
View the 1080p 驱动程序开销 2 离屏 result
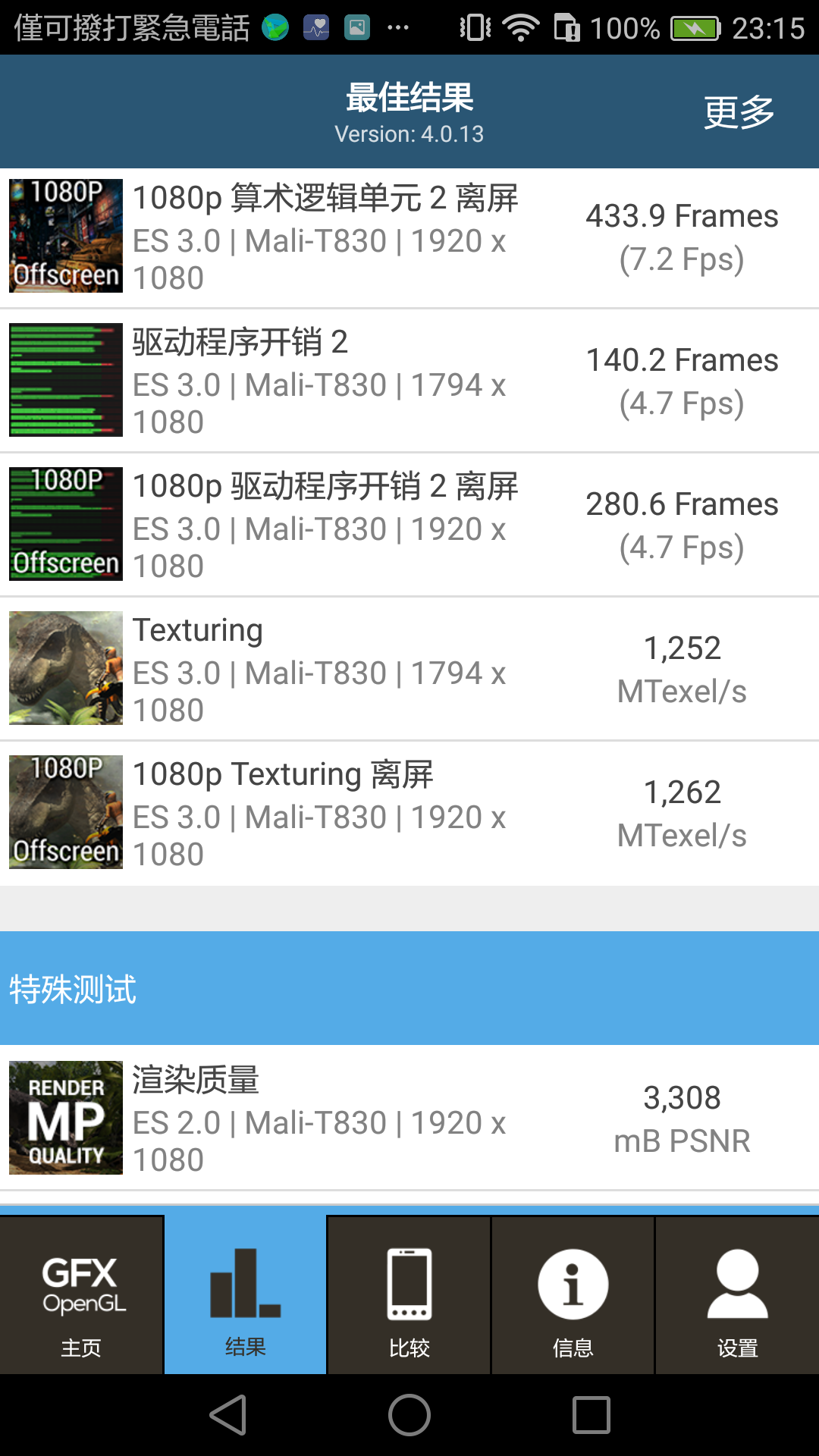409,526
